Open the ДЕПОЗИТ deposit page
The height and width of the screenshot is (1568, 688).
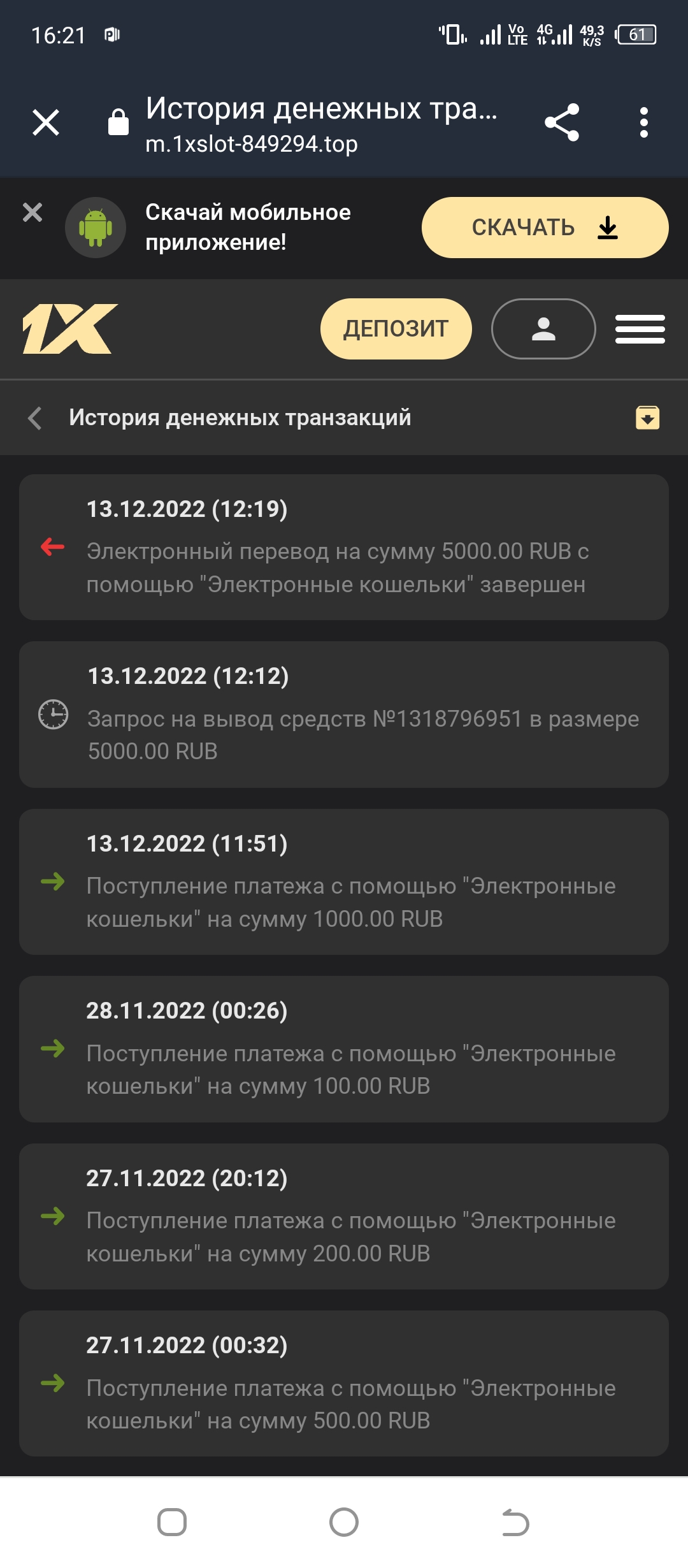(396, 329)
